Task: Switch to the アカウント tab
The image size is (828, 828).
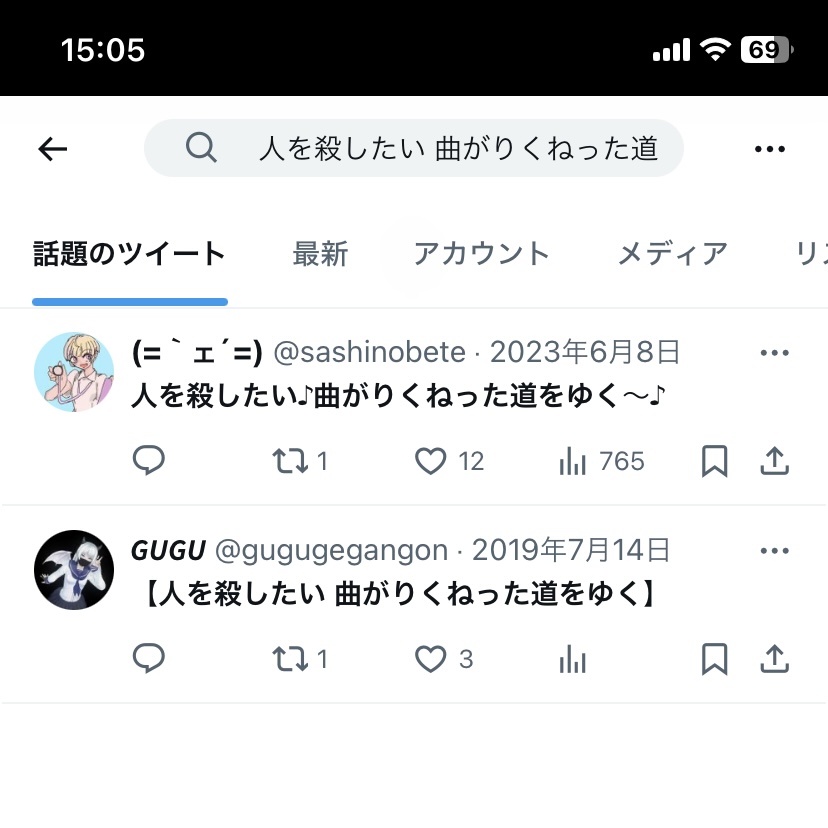Action: point(481,253)
